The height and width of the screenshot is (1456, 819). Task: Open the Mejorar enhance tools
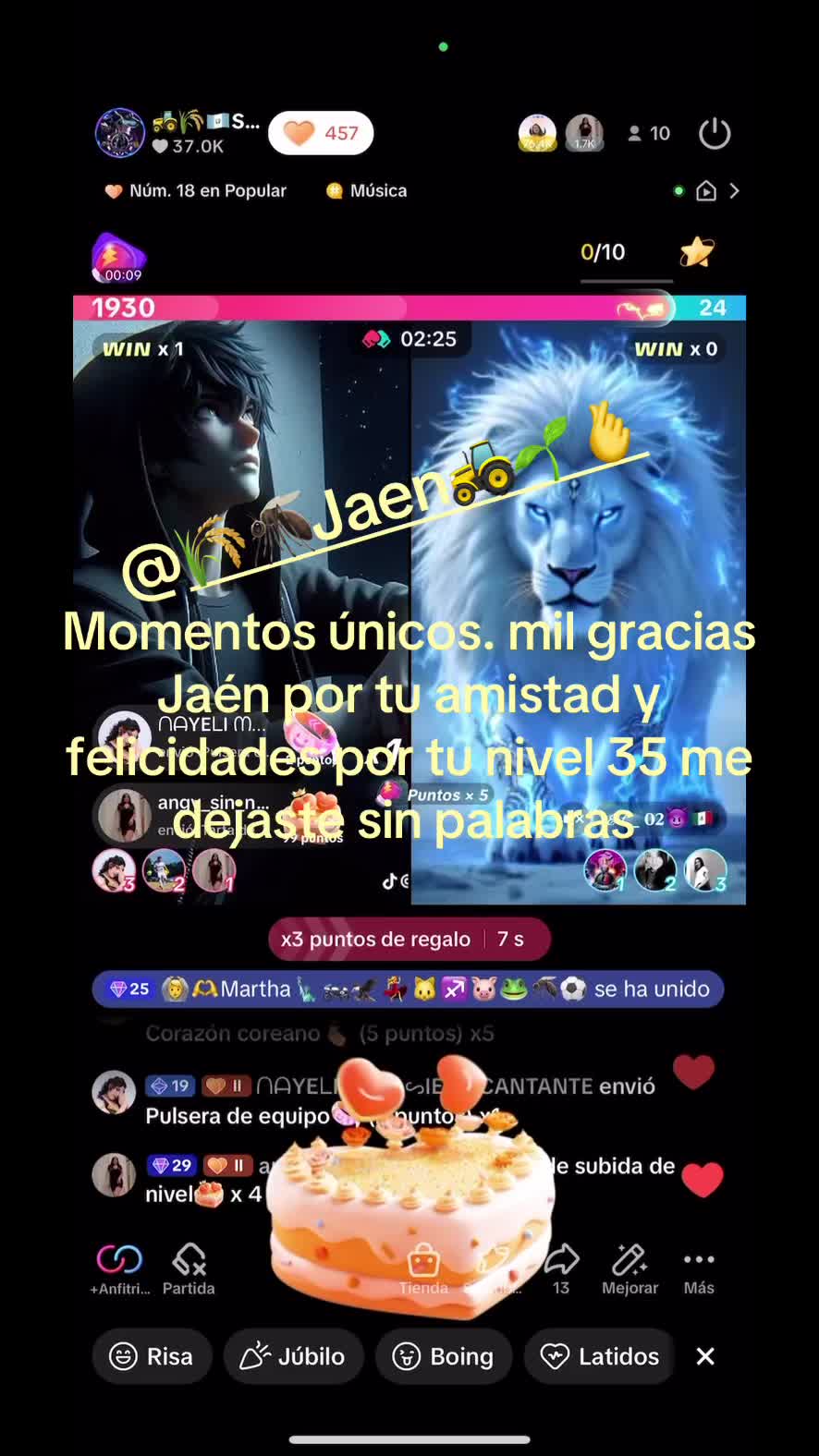coord(630,1269)
